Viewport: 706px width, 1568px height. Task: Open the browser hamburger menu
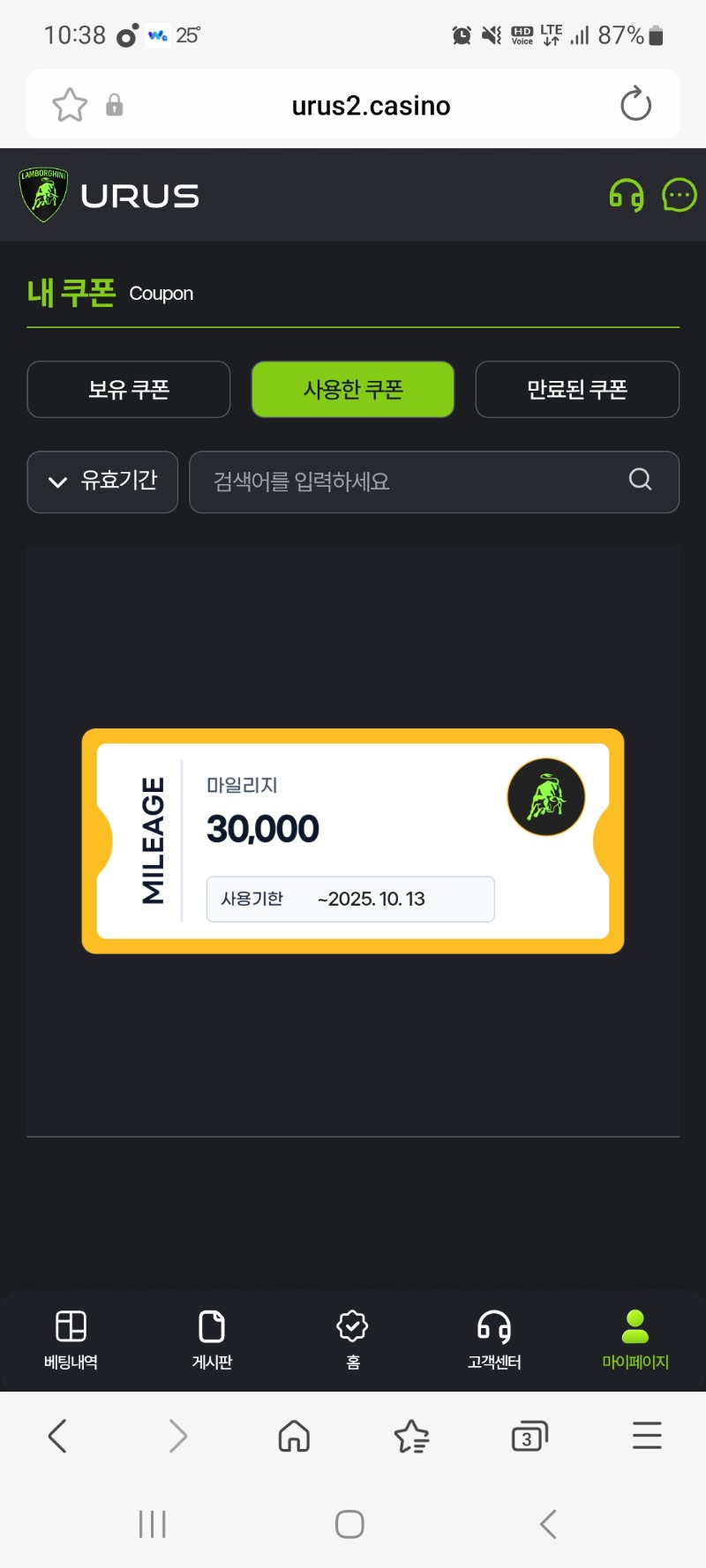click(647, 1436)
